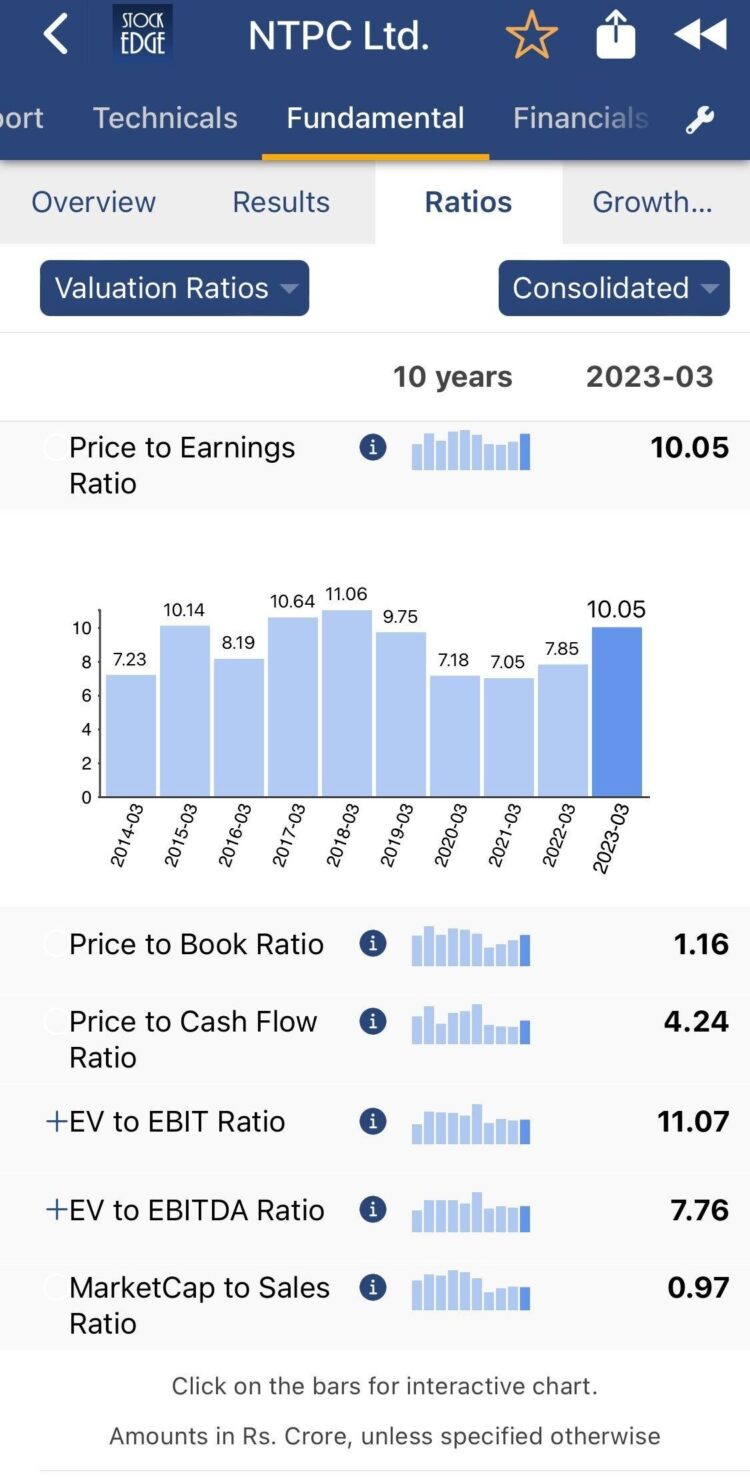This screenshot has height=1479, width=750.
Task: Click the rewind icon beside share
Action: (x=699, y=34)
